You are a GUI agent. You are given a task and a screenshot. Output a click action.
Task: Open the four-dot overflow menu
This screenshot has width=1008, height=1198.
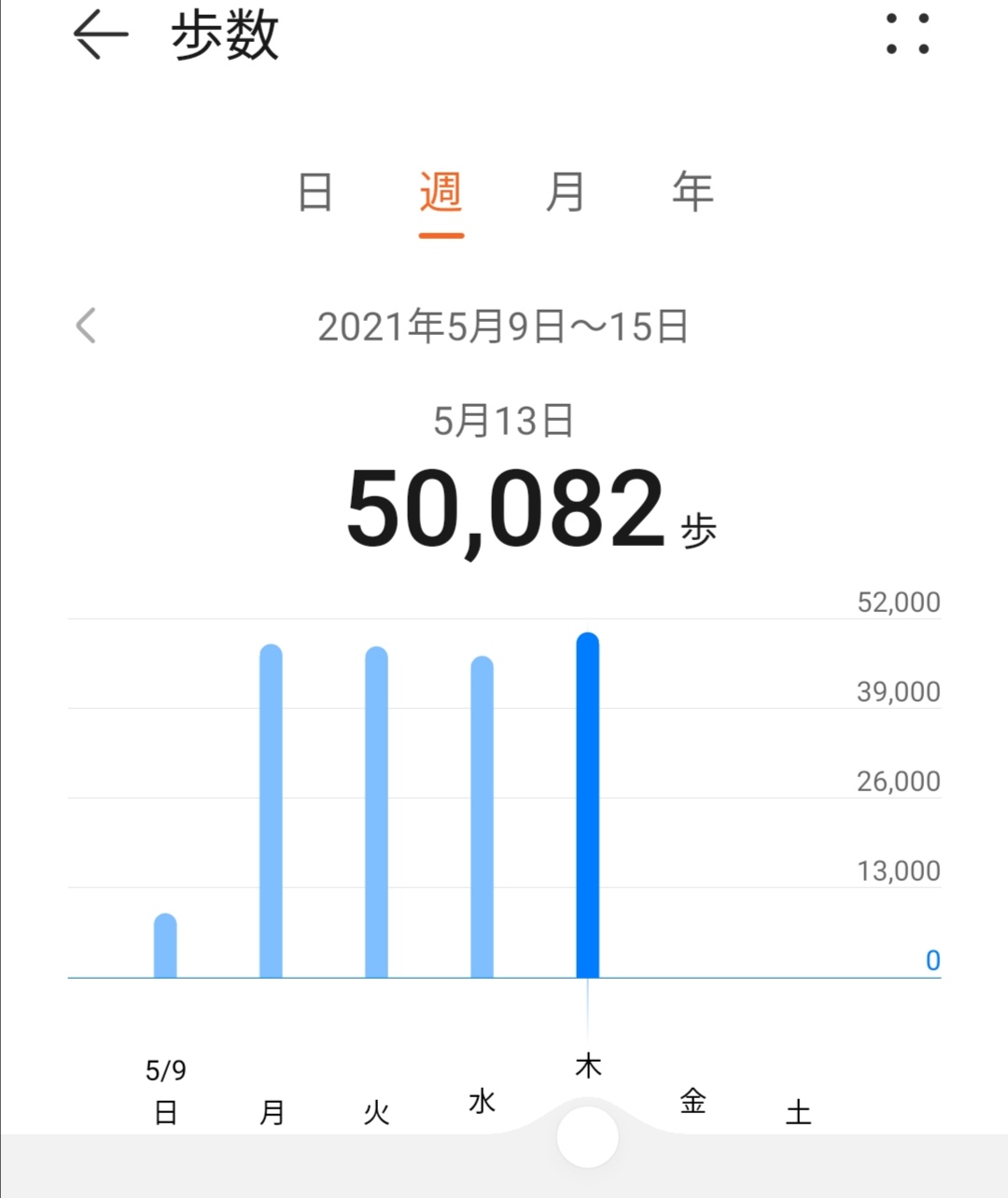tap(907, 35)
